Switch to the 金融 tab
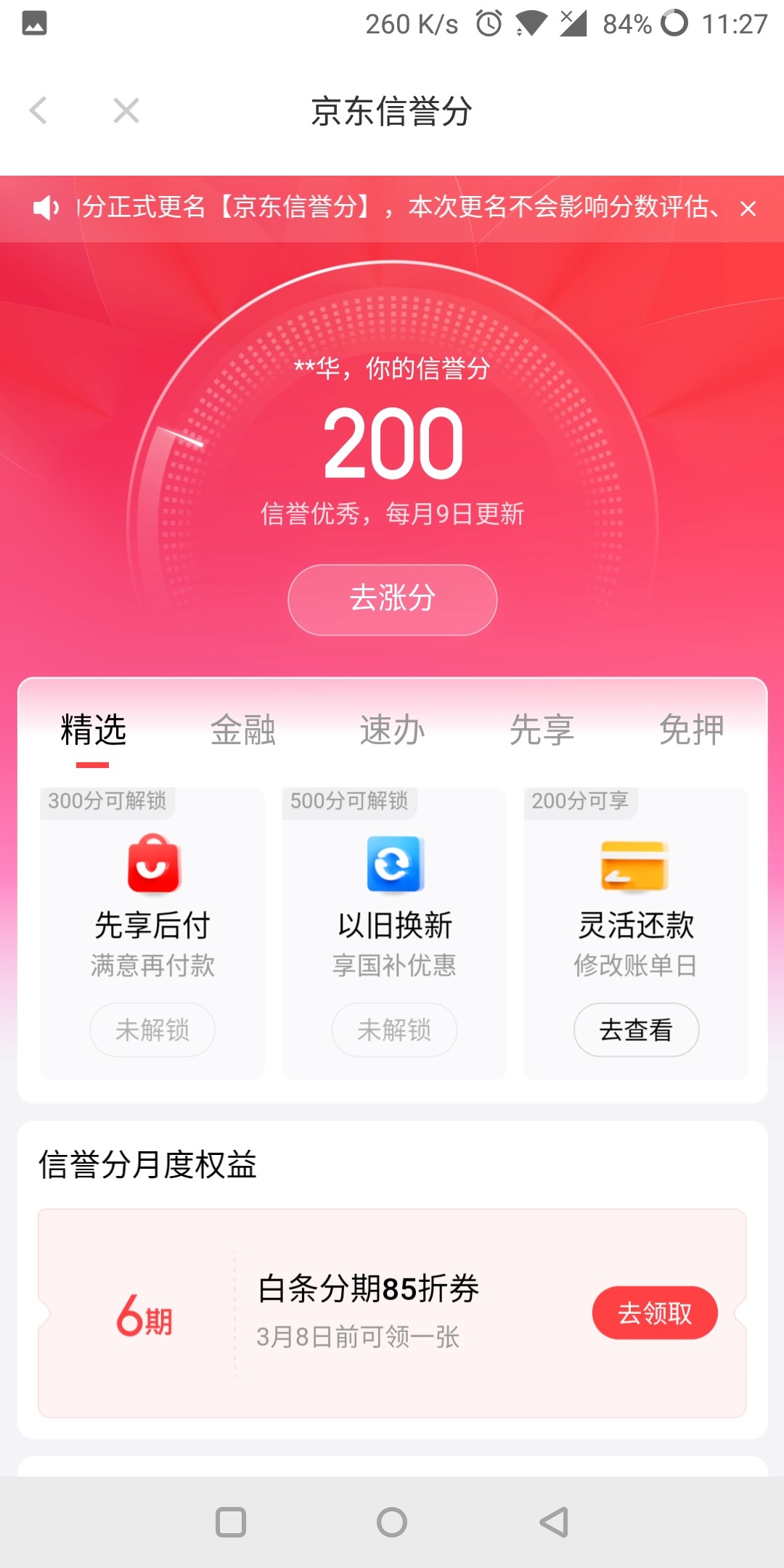The image size is (784, 1568). [242, 730]
